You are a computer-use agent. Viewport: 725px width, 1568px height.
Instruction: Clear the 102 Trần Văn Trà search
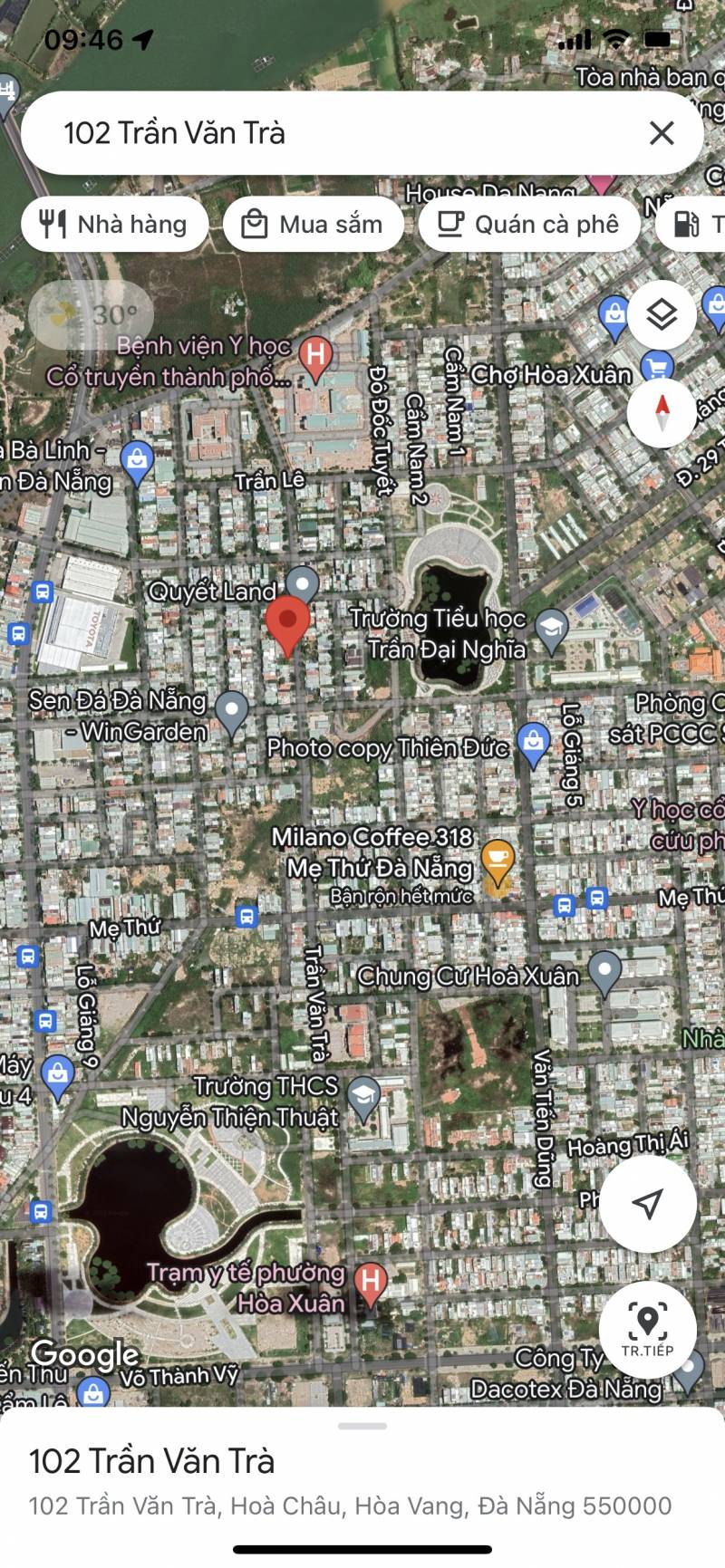(x=662, y=133)
